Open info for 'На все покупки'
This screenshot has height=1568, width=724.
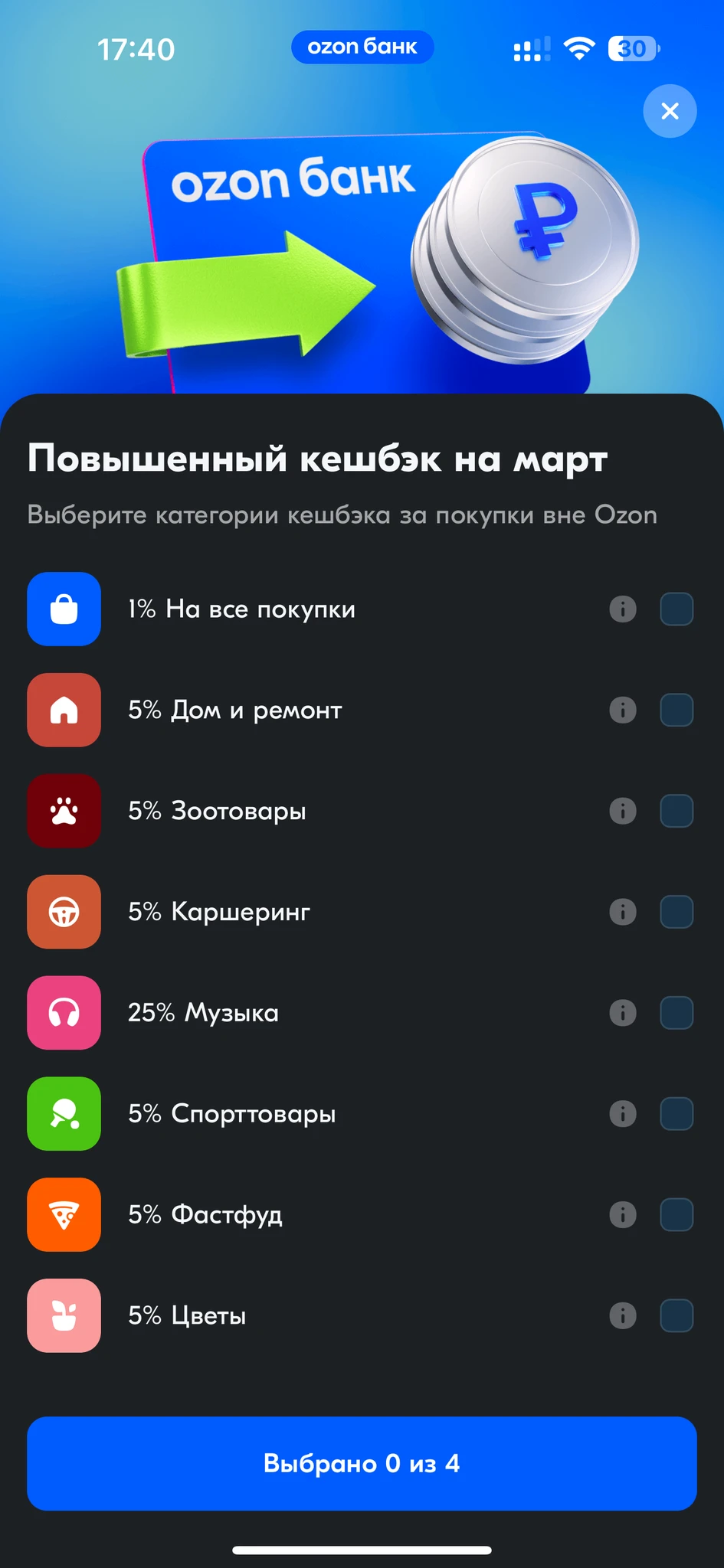pyautogui.click(x=623, y=609)
